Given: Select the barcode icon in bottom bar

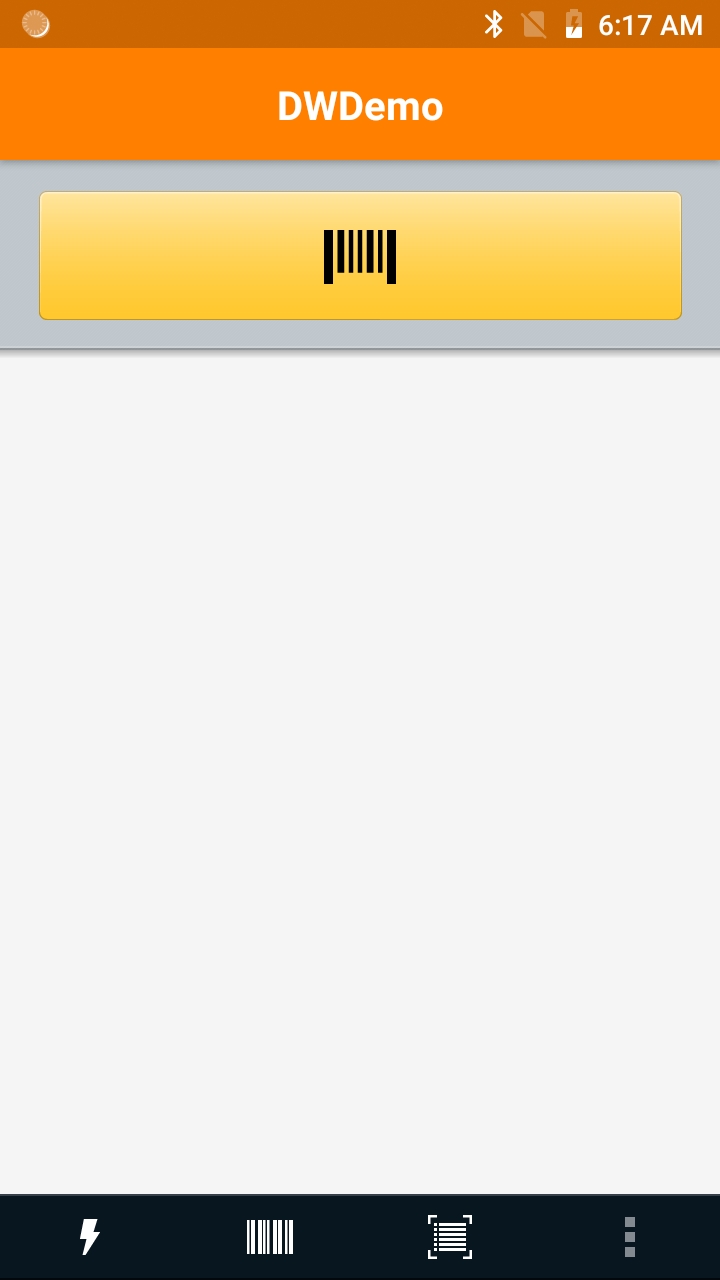Looking at the screenshot, I should point(270,1237).
